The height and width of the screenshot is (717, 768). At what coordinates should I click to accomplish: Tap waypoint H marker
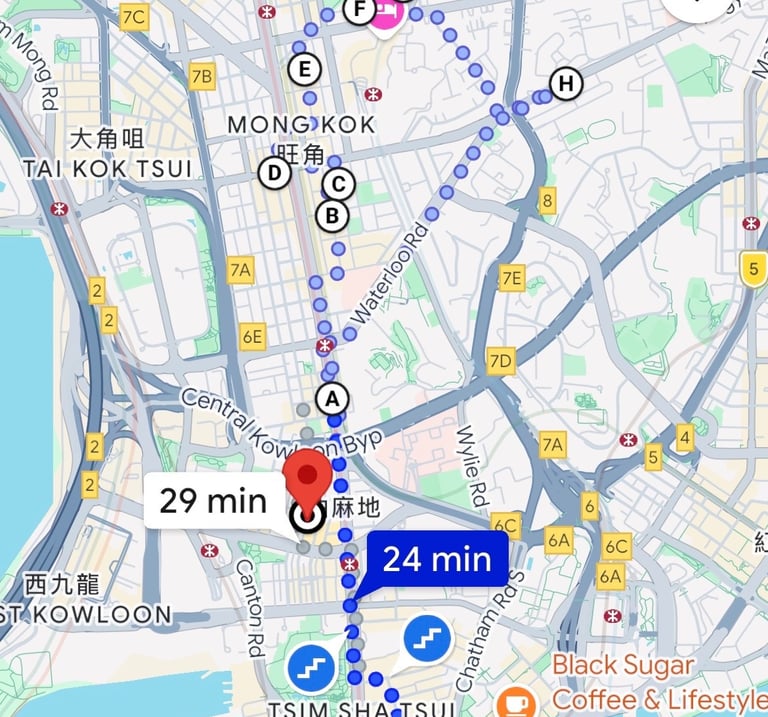click(x=567, y=84)
